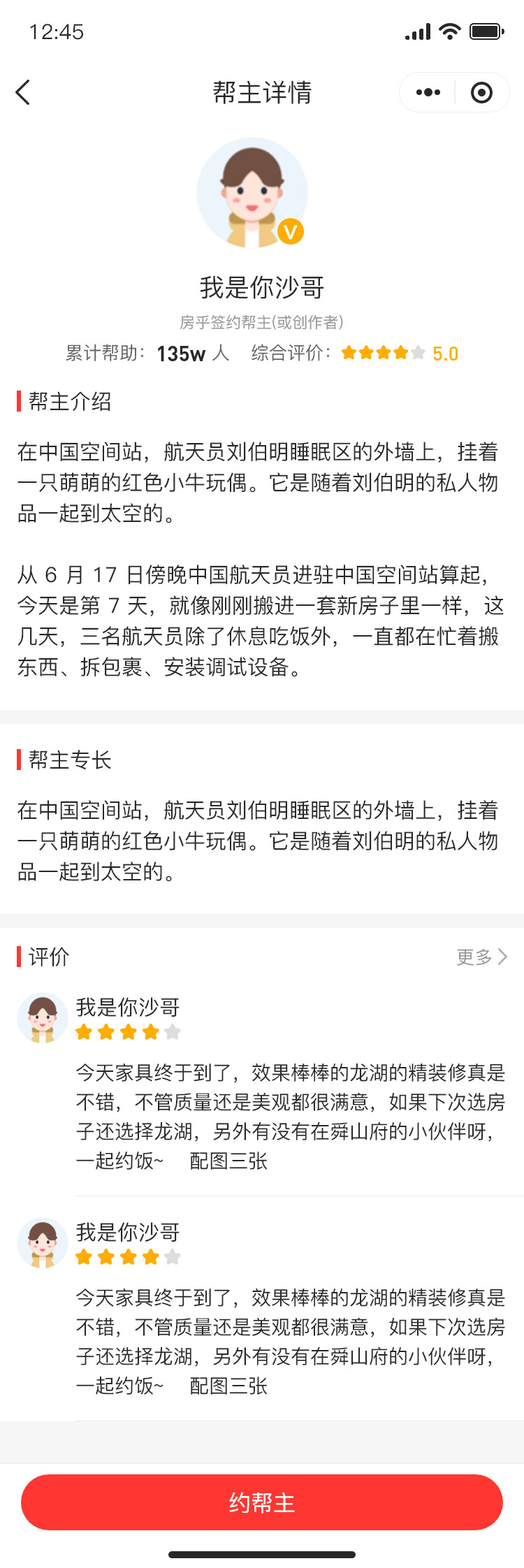Close the mini program via the circle icon
This screenshot has width=524, height=1568.
481,92
